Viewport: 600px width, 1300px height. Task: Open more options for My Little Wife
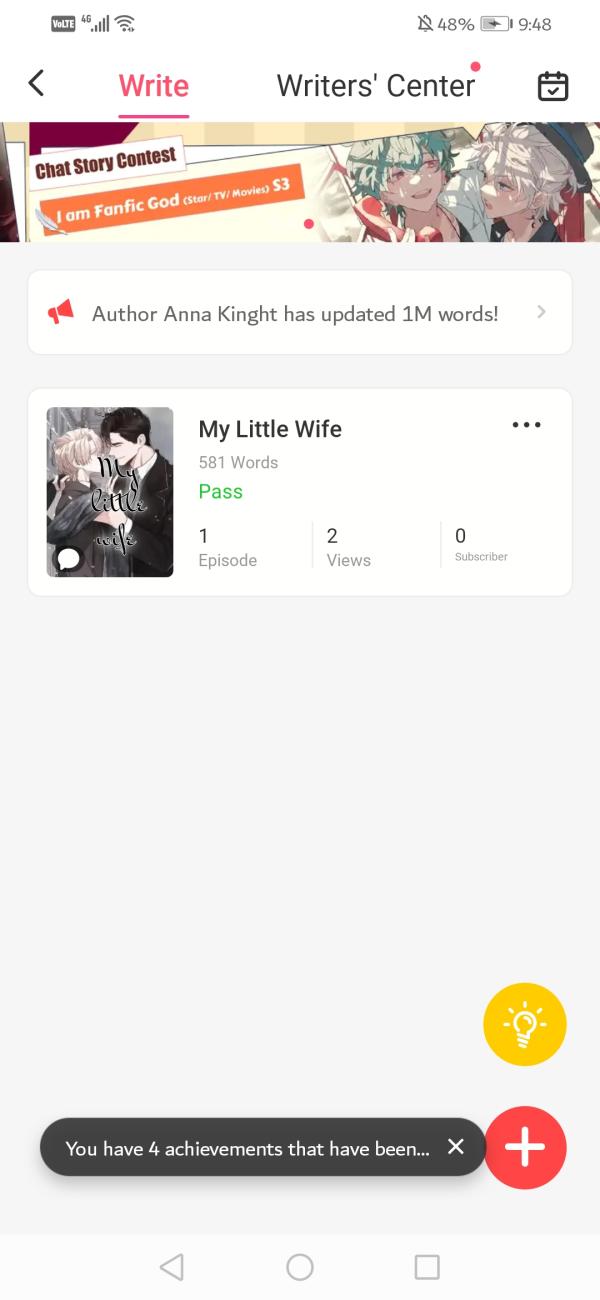[x=526, y=425]
